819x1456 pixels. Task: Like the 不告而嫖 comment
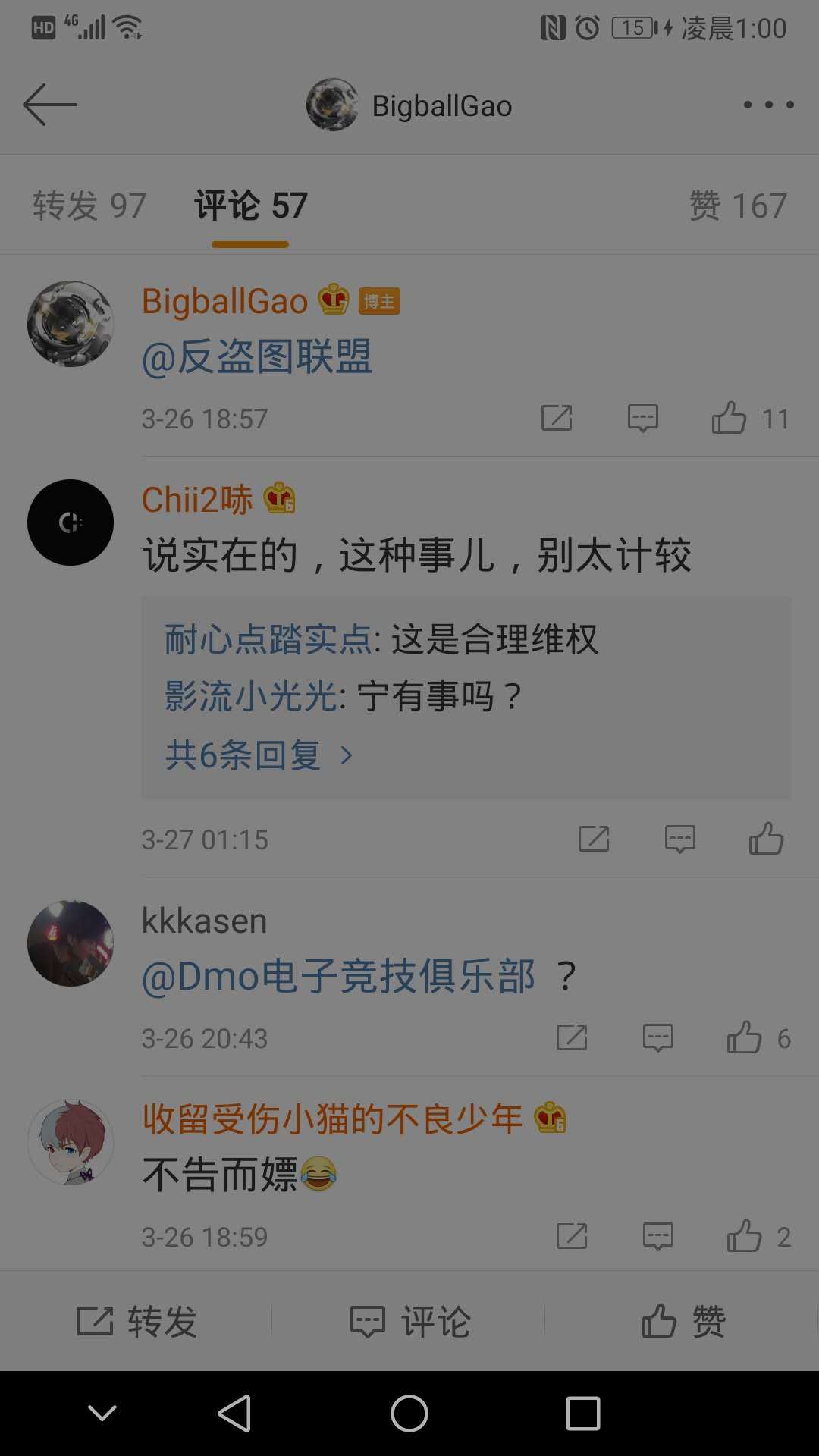(745, 1237)
